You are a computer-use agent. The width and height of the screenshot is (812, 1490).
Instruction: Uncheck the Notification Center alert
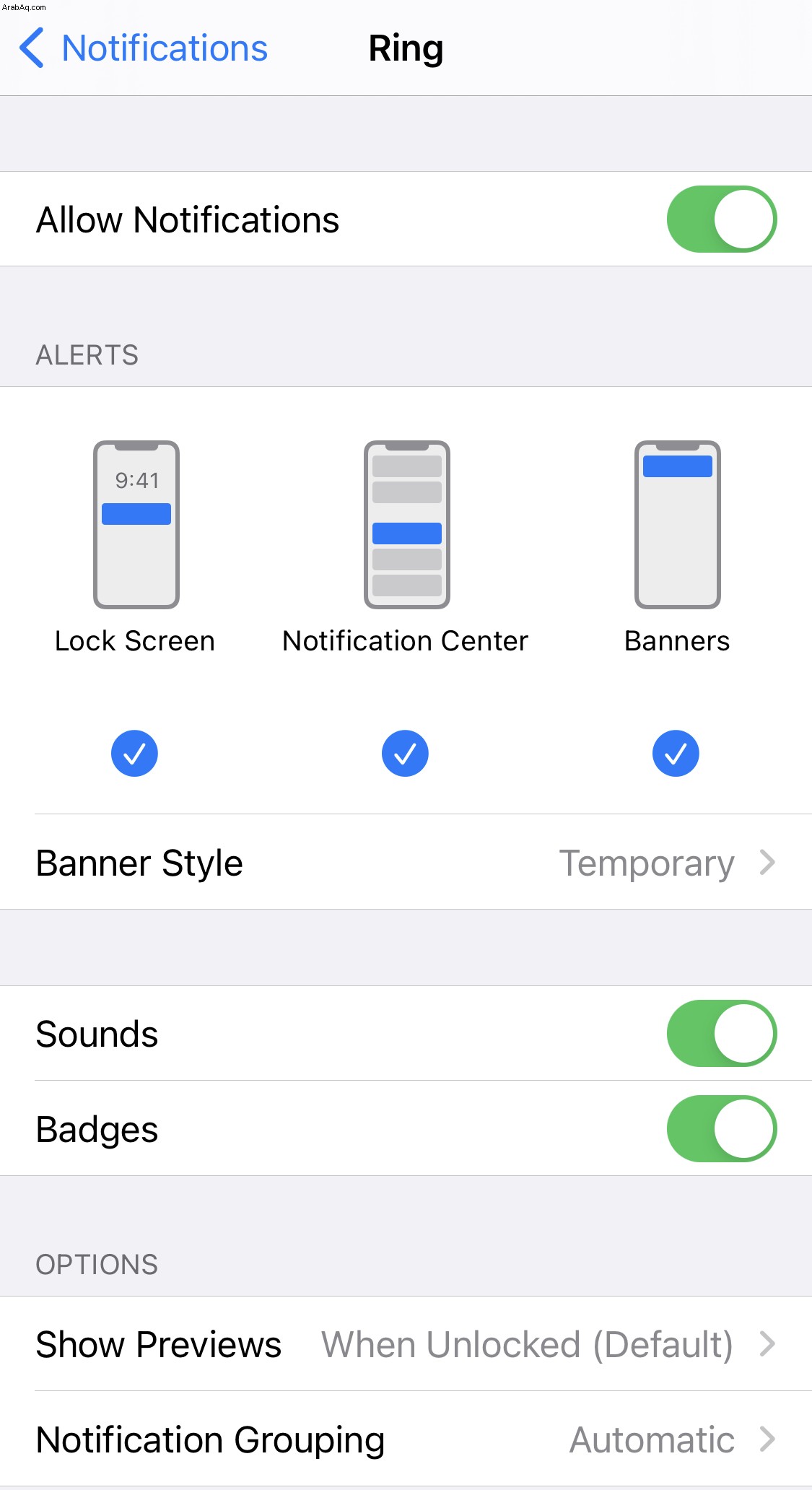[405, 754]
